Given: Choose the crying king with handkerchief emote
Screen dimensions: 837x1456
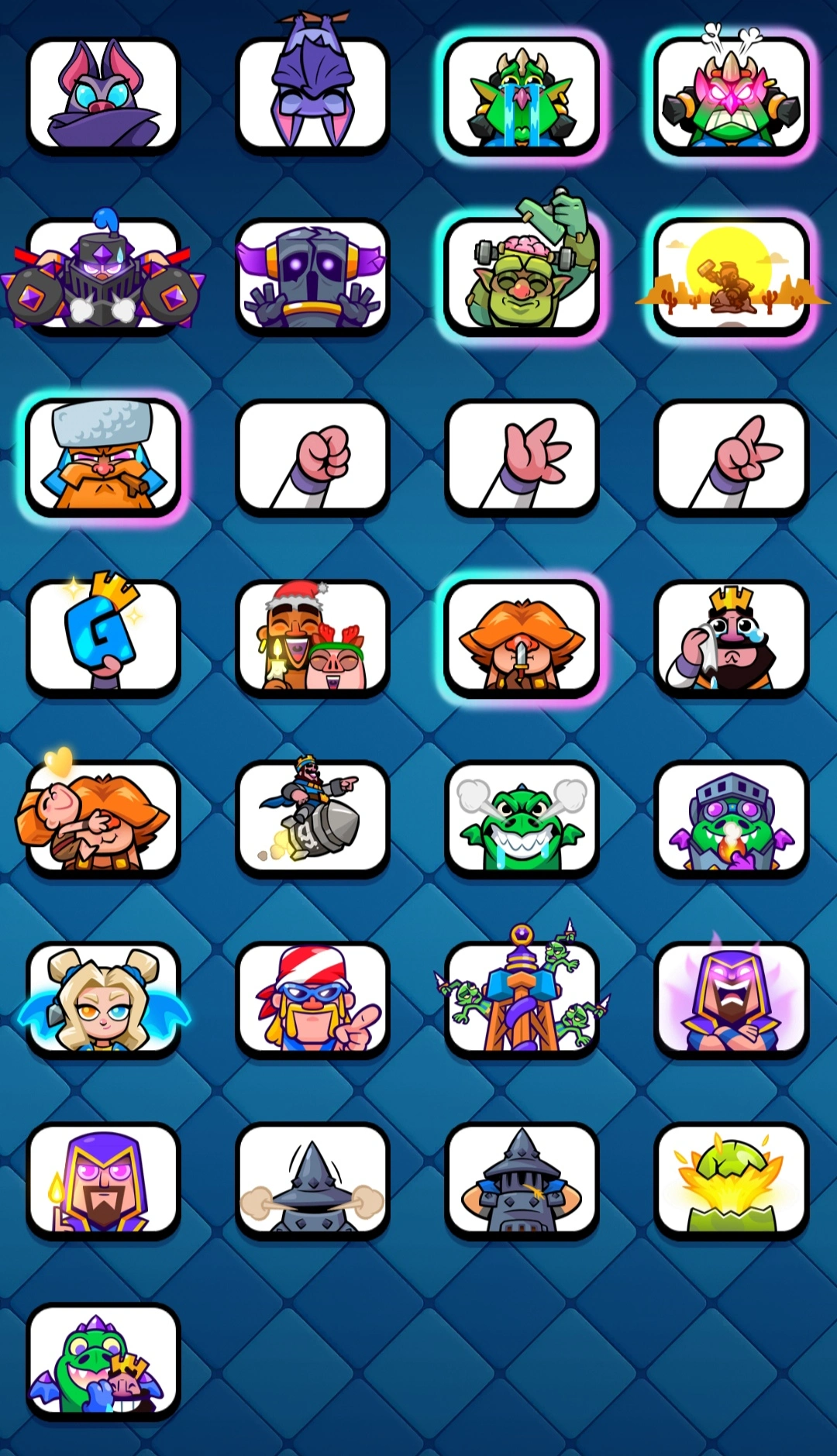Looking at the screenshot, I should pos(731,638).
